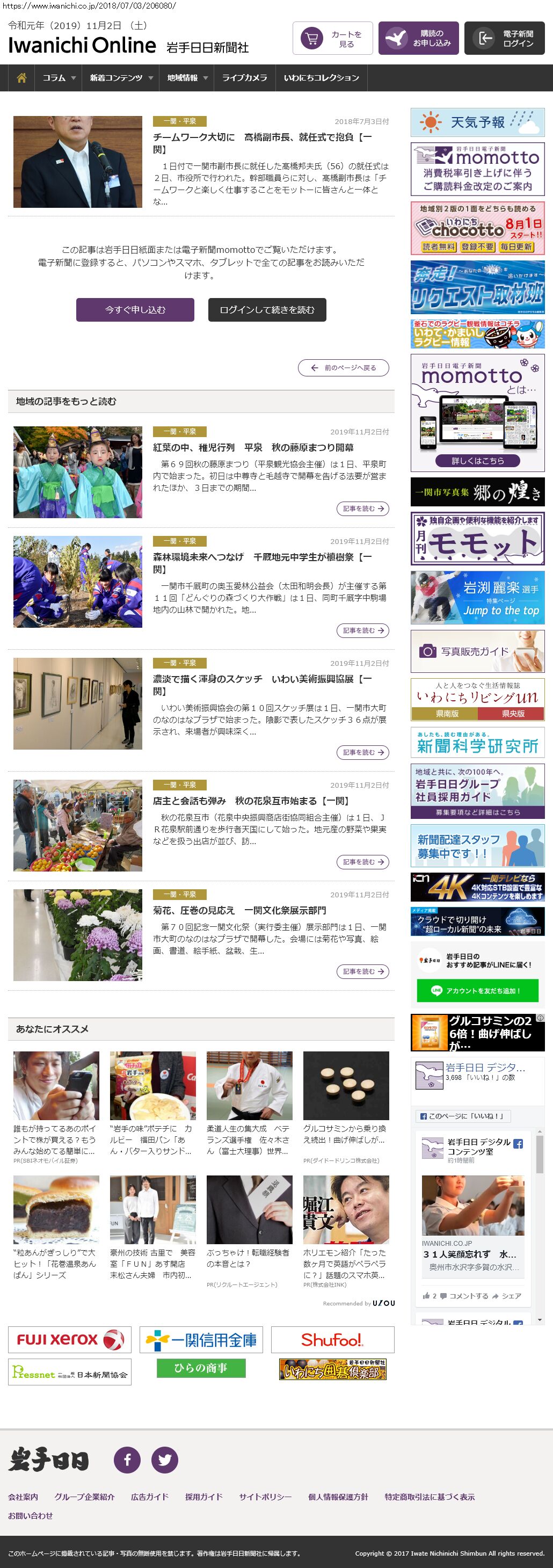The height and width of the screenshot is (1568, 553).
Task: Log in via 電子新聞ログイン
Action: (x=504, y=39)
